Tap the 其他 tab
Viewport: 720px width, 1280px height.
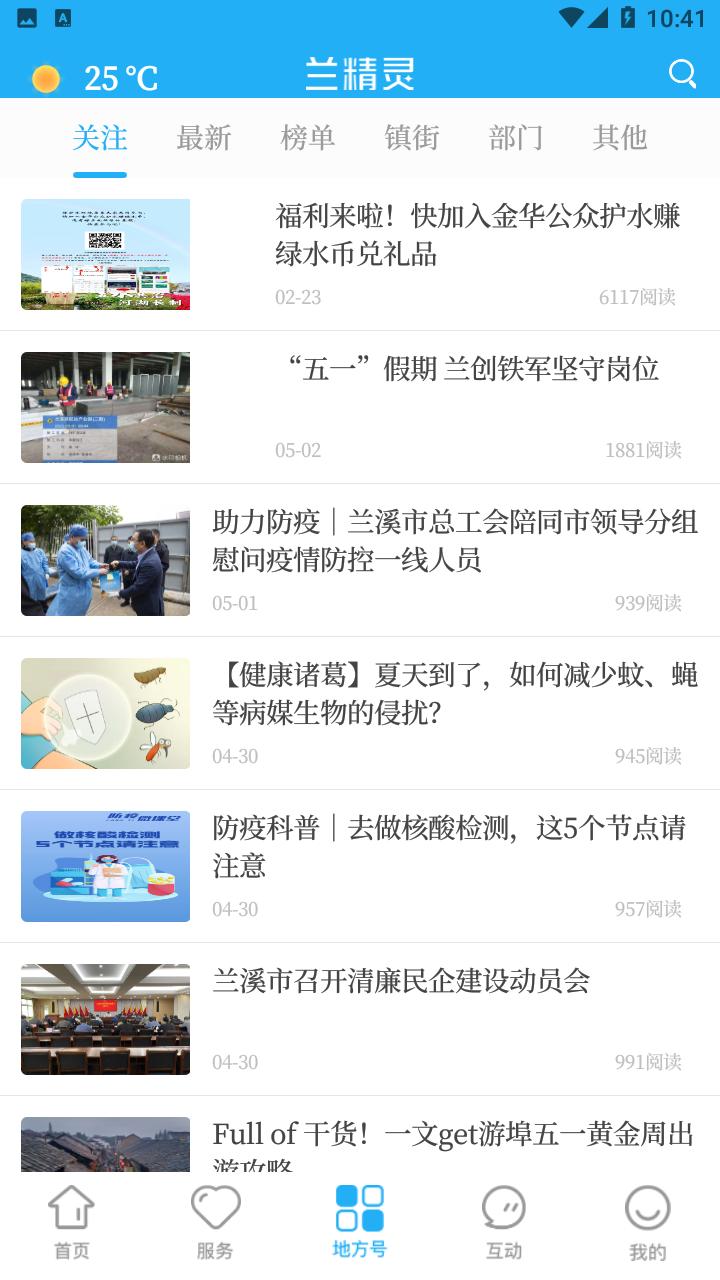(x=620, y=138)
